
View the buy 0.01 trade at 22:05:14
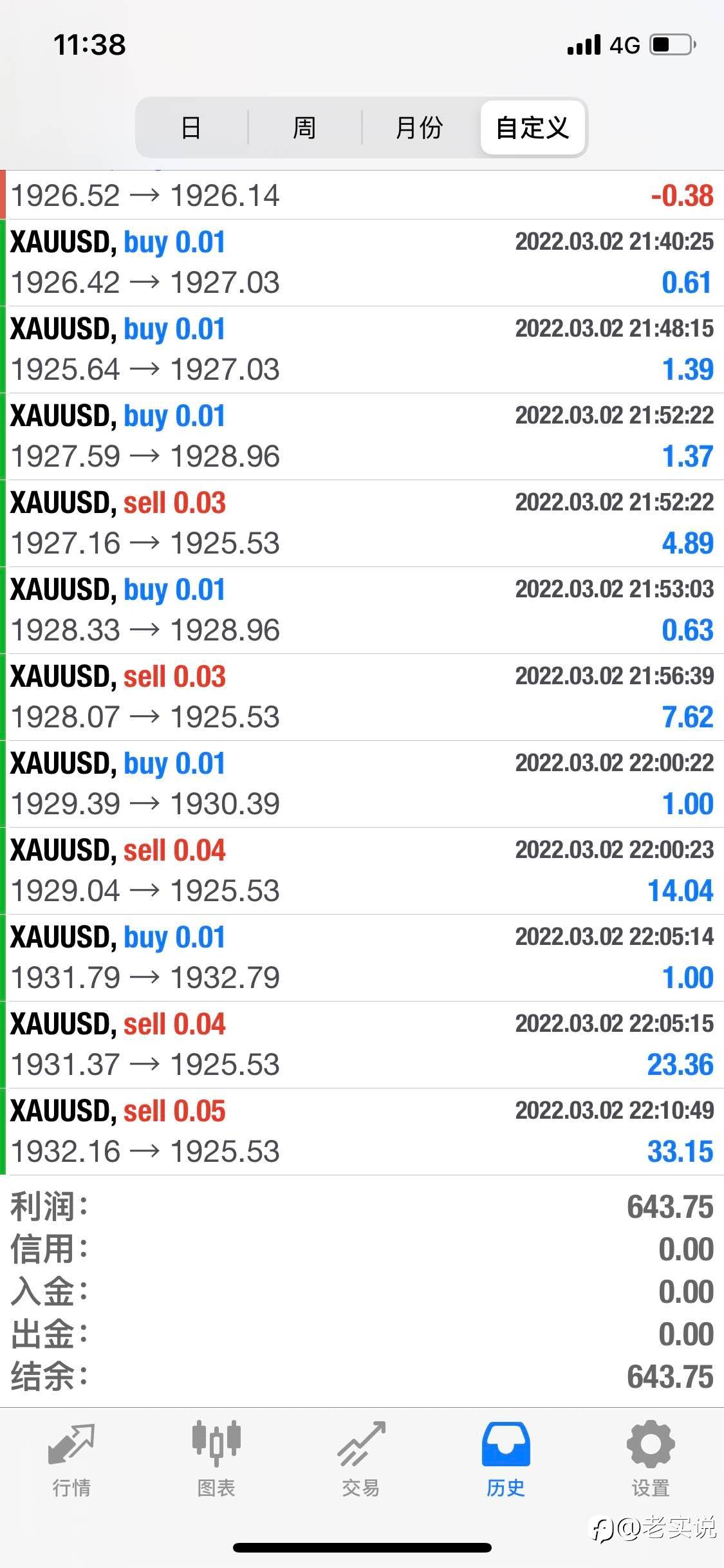362,958
